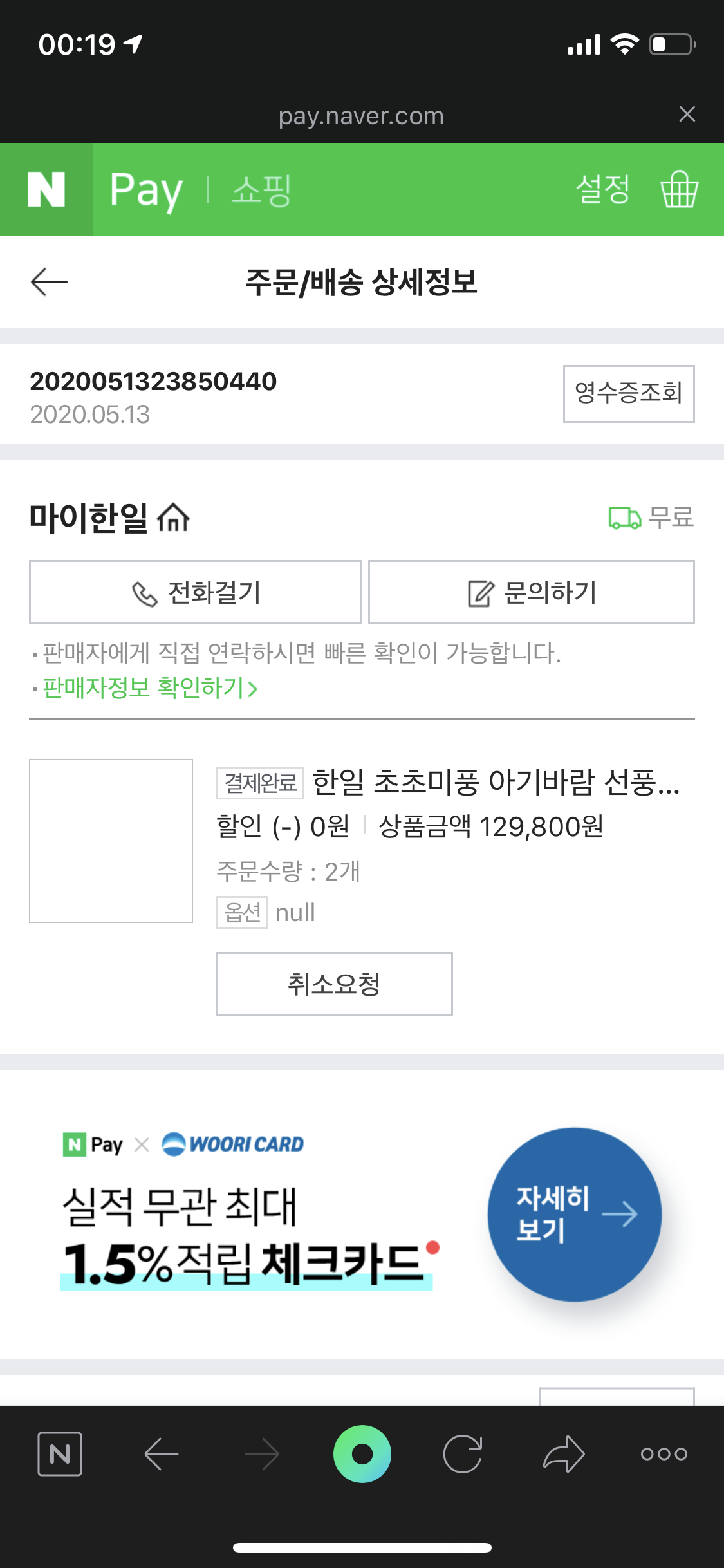This screenshot has width=724, height=1568.
Task: Open the shopping basket icon
Action: [679, 189]
